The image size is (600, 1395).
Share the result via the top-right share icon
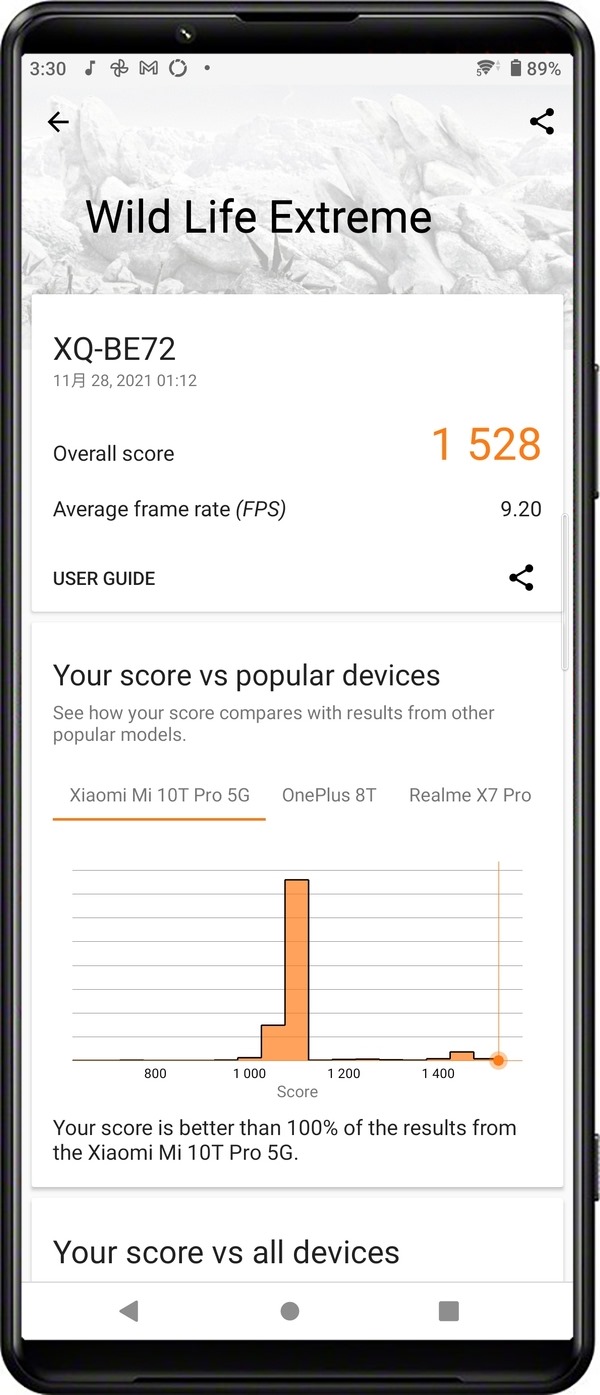[x=542, y=122]
